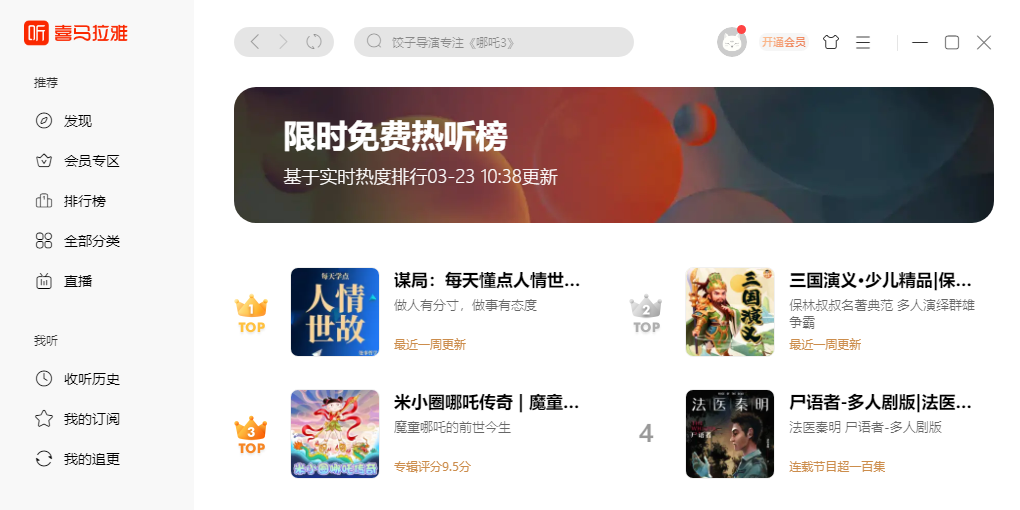
Task: Open the skin theme shirt icon
Action: (831, 42)
